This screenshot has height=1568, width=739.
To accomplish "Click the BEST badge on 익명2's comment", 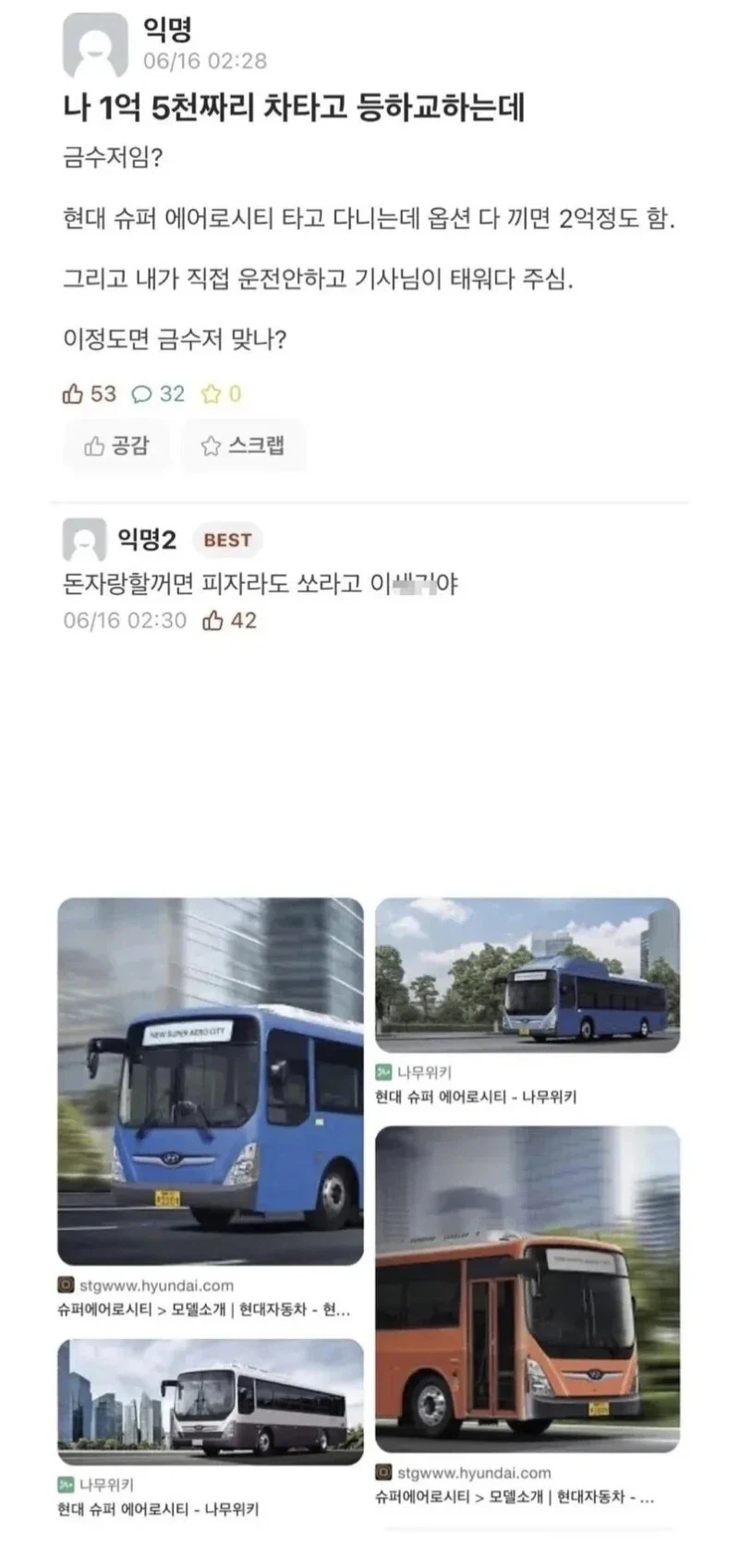I will coord(227,540).
